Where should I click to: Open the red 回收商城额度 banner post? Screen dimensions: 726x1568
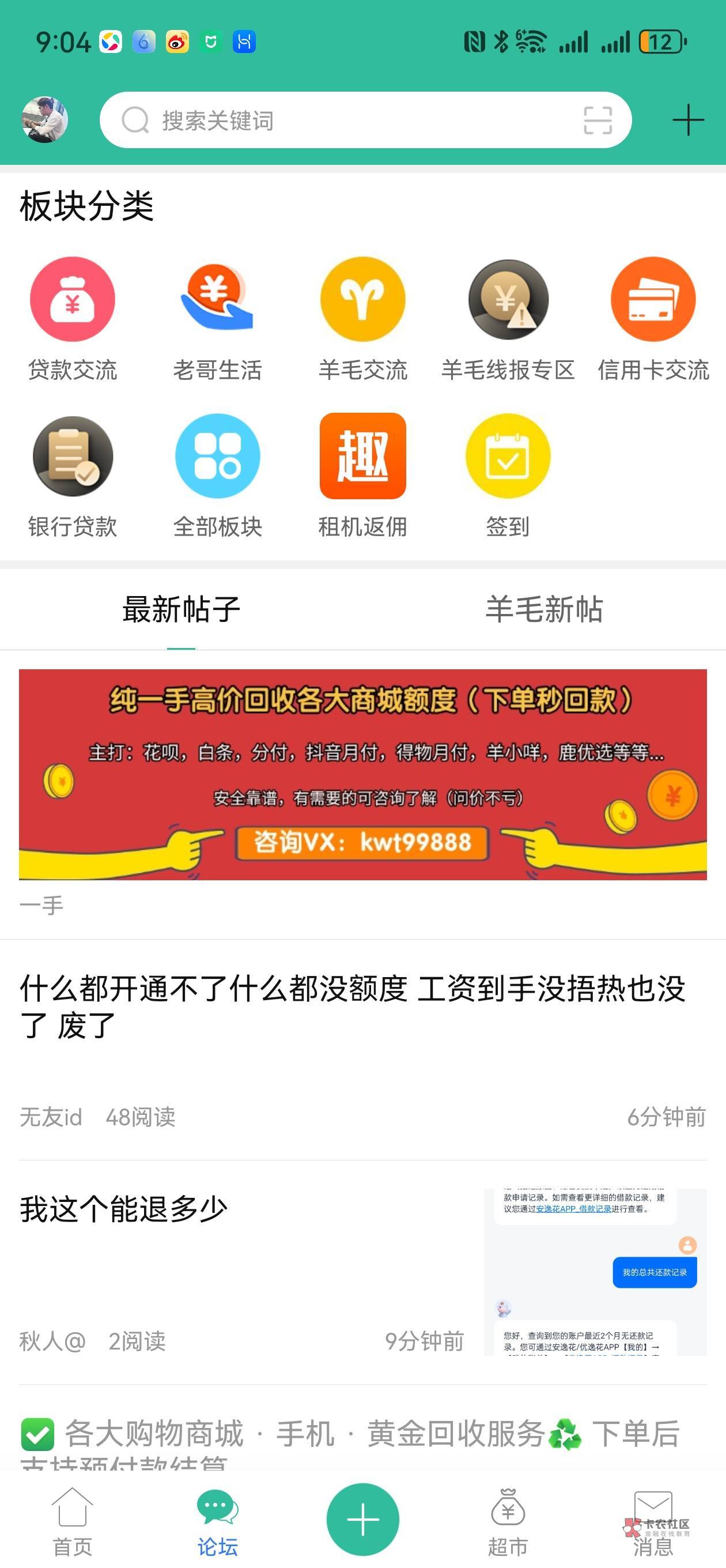pyautogui.click(x=362, y=774)
